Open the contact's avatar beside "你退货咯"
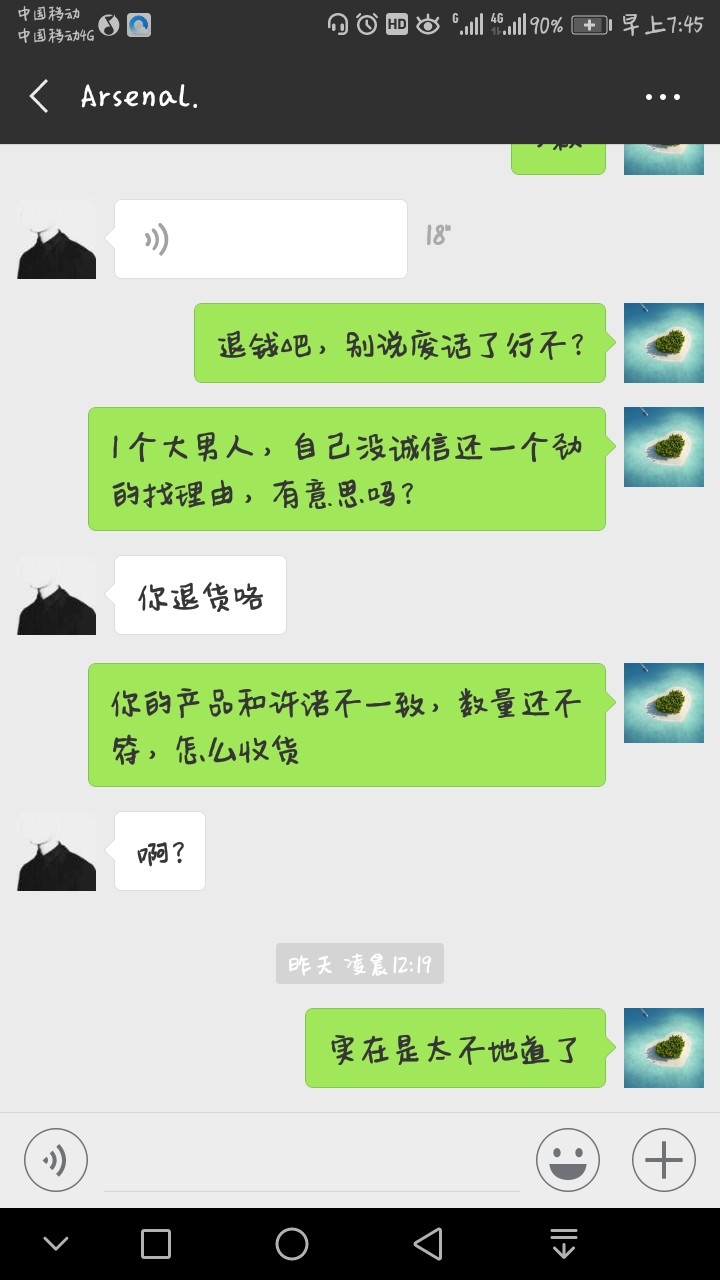 pyautogui.click(x=57, y=595)
